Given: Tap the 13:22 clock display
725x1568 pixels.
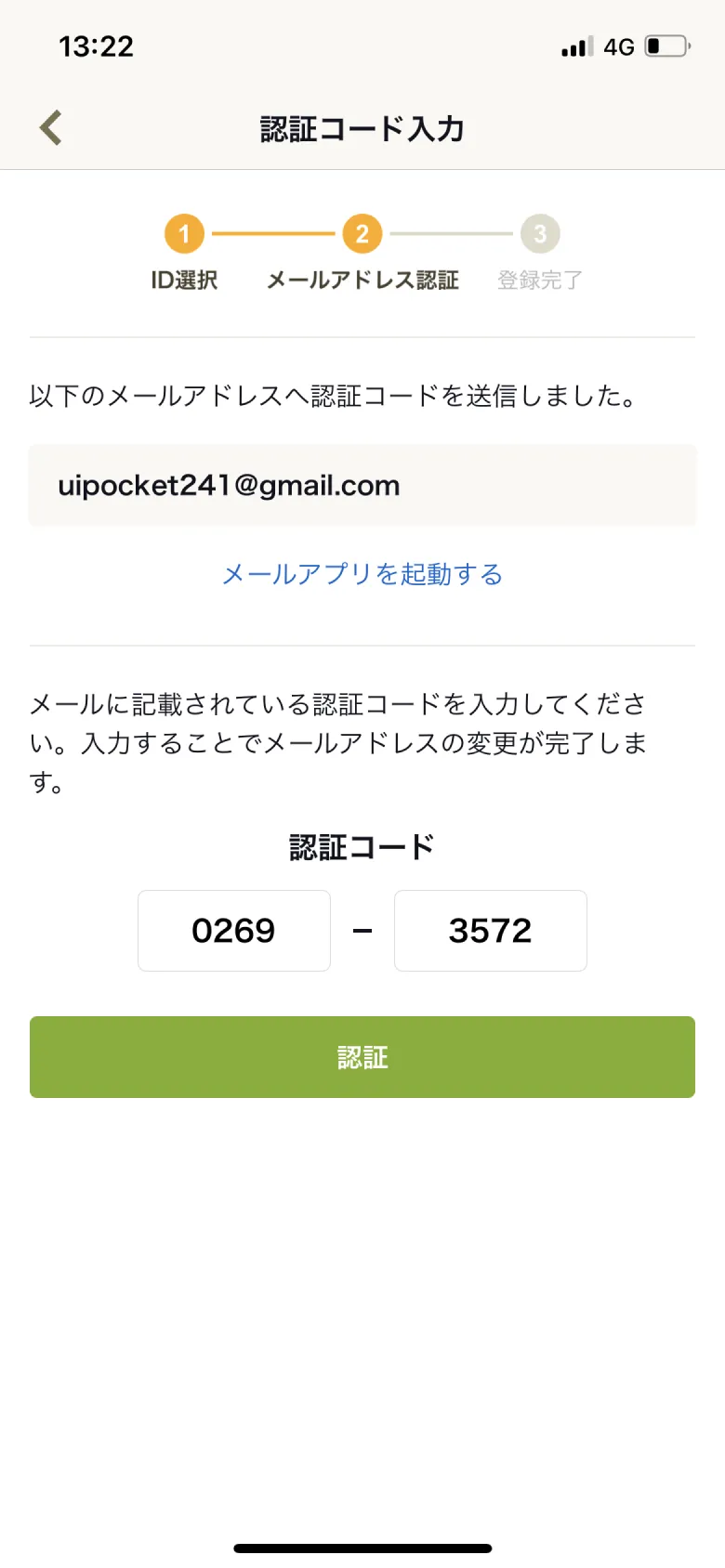Looking at the screenshot, I should click(96, 45).
